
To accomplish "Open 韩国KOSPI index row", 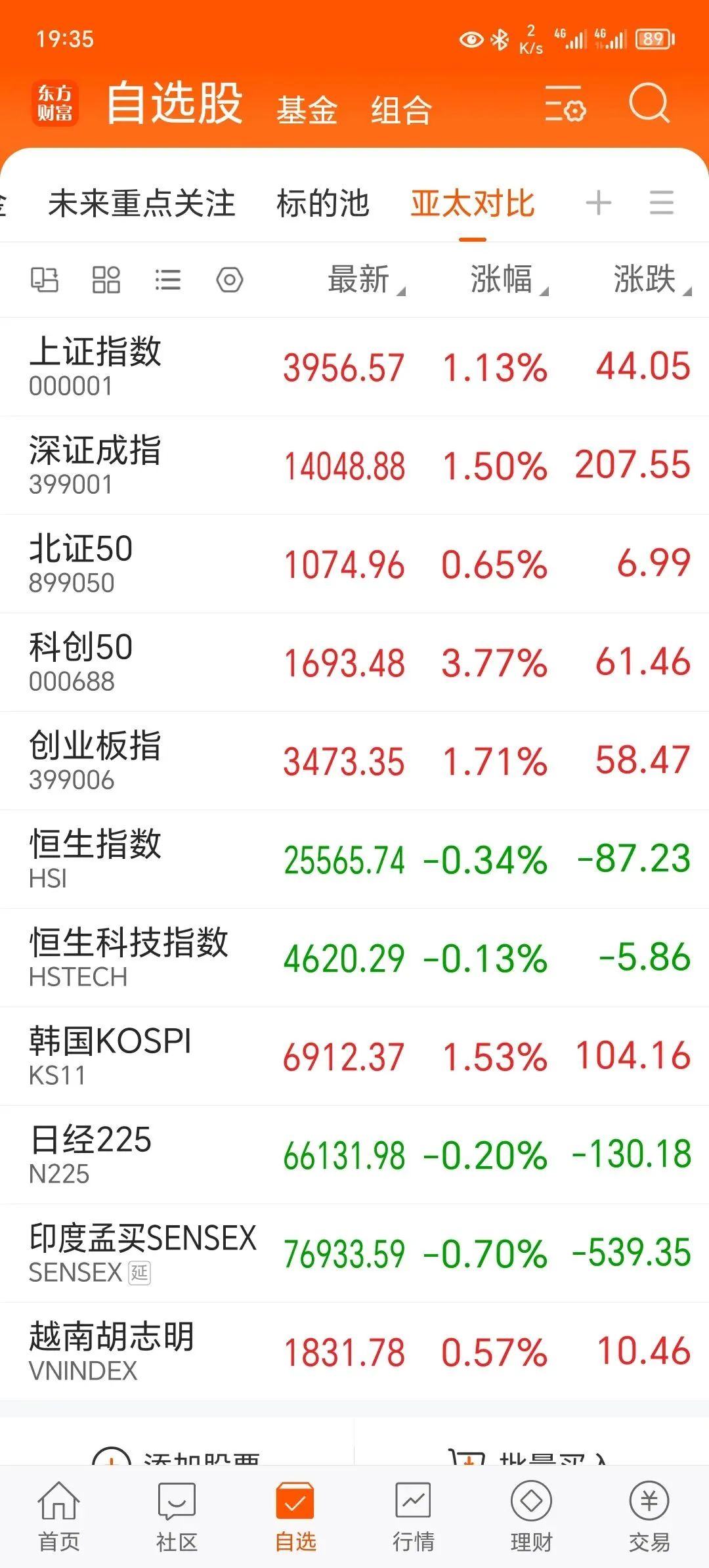I will point(354,1056).
